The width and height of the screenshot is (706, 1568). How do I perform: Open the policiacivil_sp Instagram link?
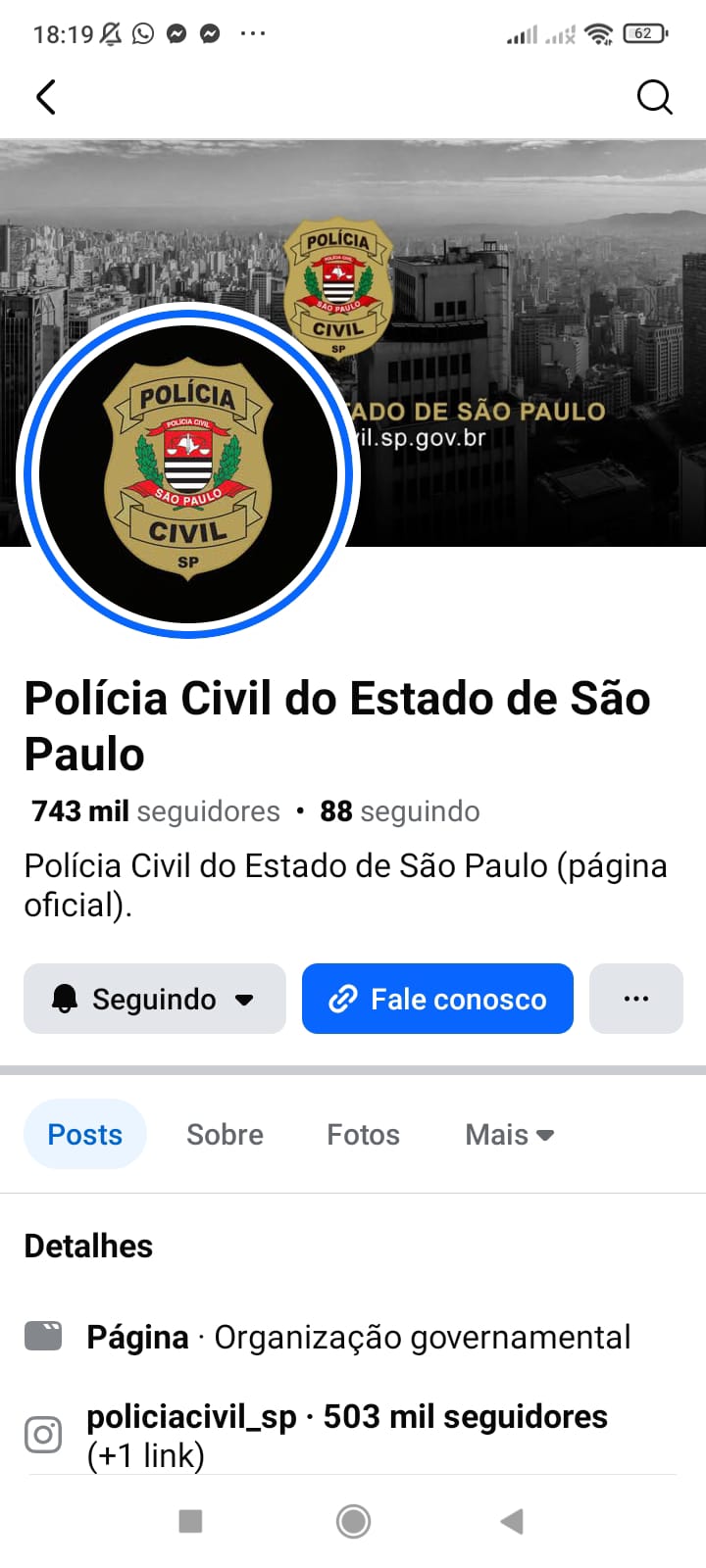point(191,1417)
